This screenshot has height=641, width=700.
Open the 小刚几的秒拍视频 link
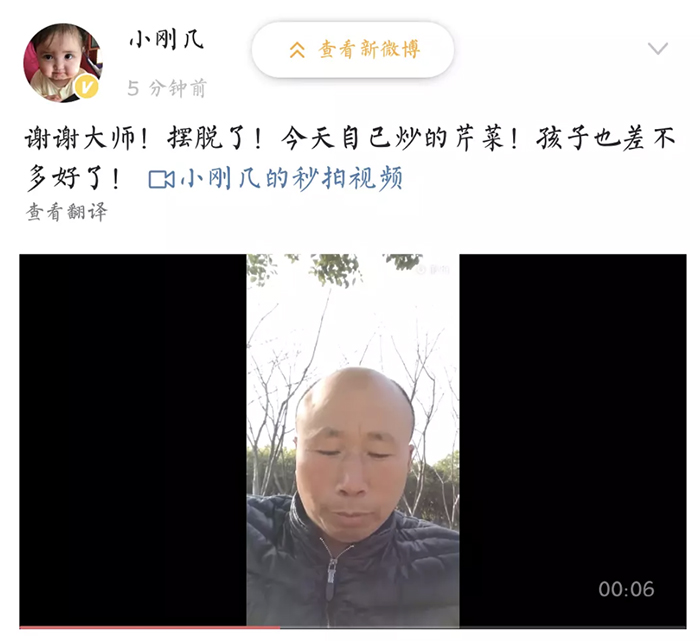(276, 179)
